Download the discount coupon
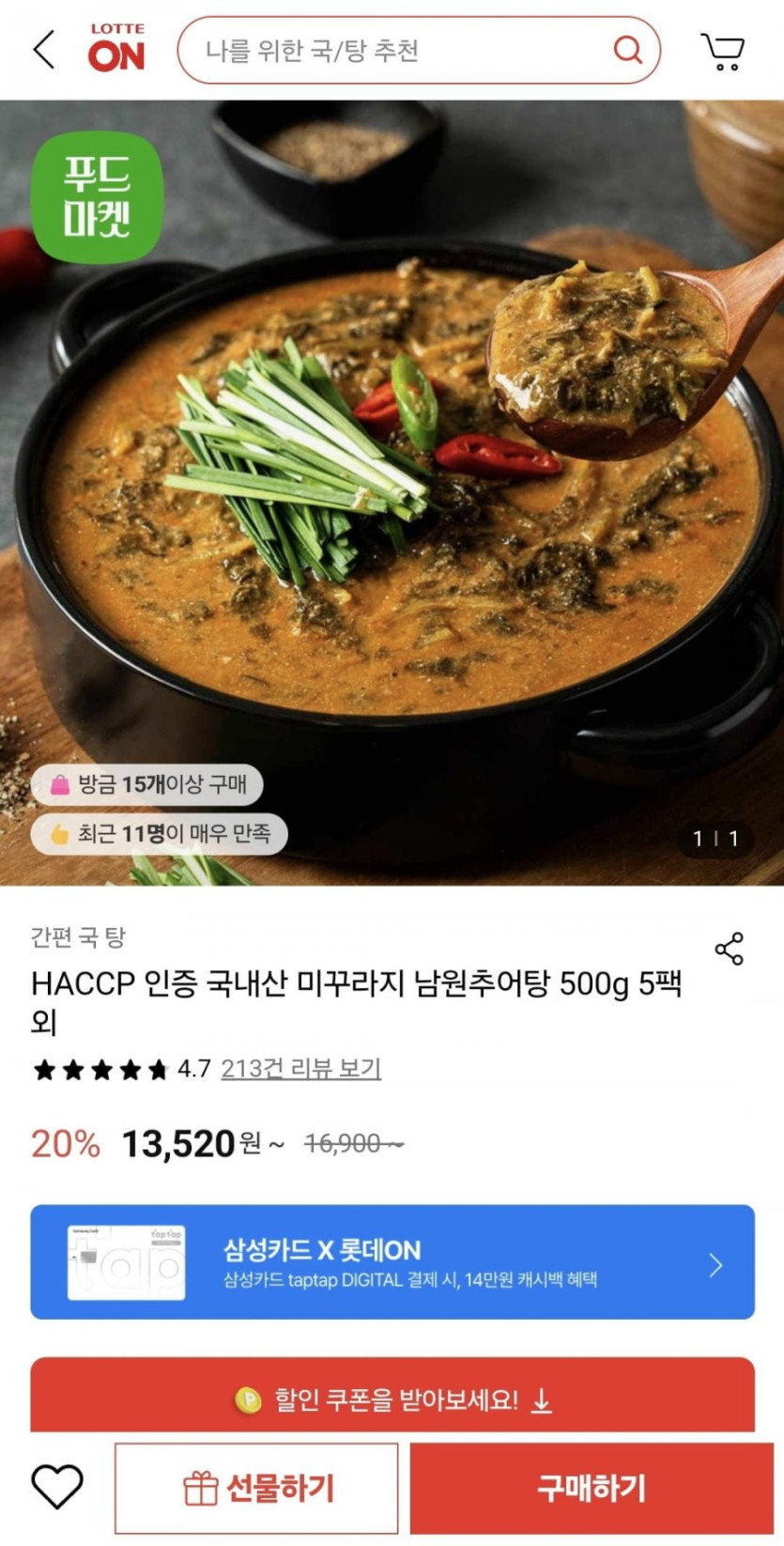This screenshot has height=1546, width=784. coord(392,1399)
